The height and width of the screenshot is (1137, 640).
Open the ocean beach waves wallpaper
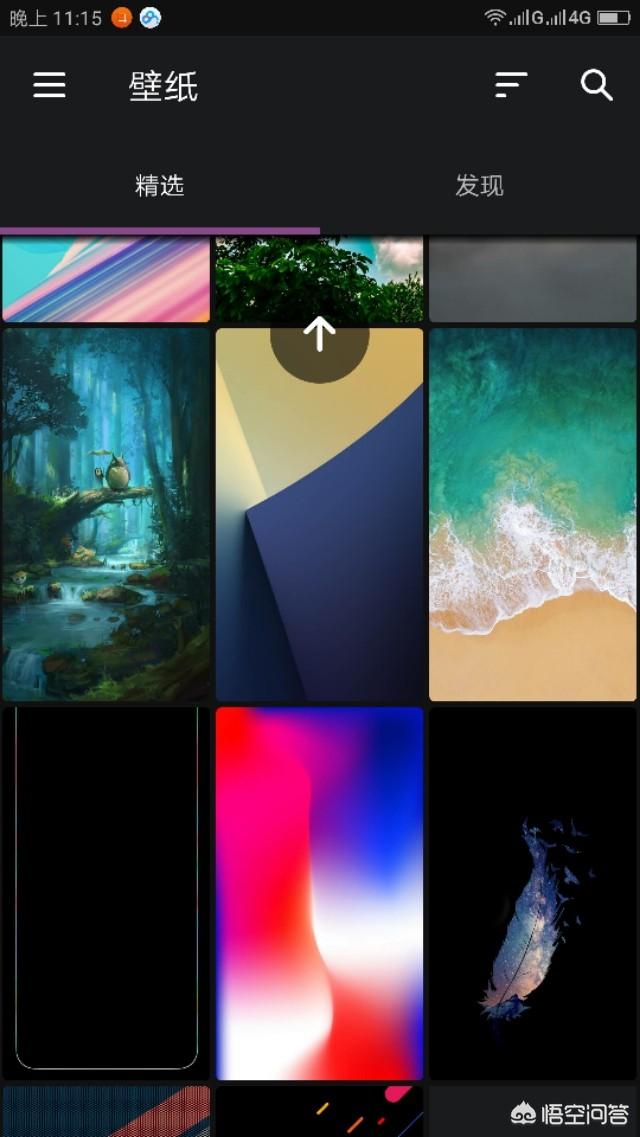(532, 514)
